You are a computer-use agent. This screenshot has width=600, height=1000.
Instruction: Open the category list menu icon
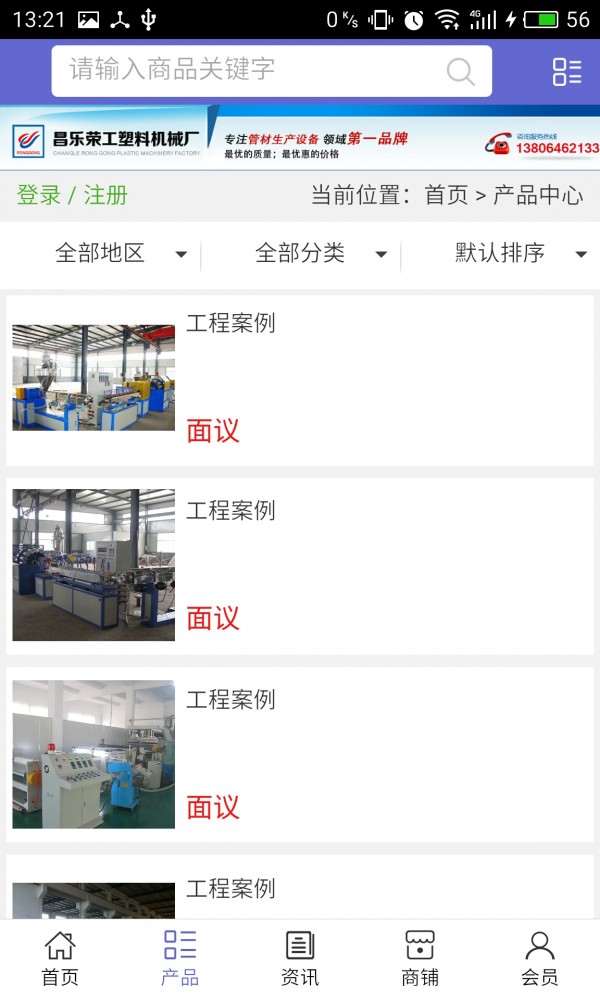pyautogui.click(x=566, y=71)
